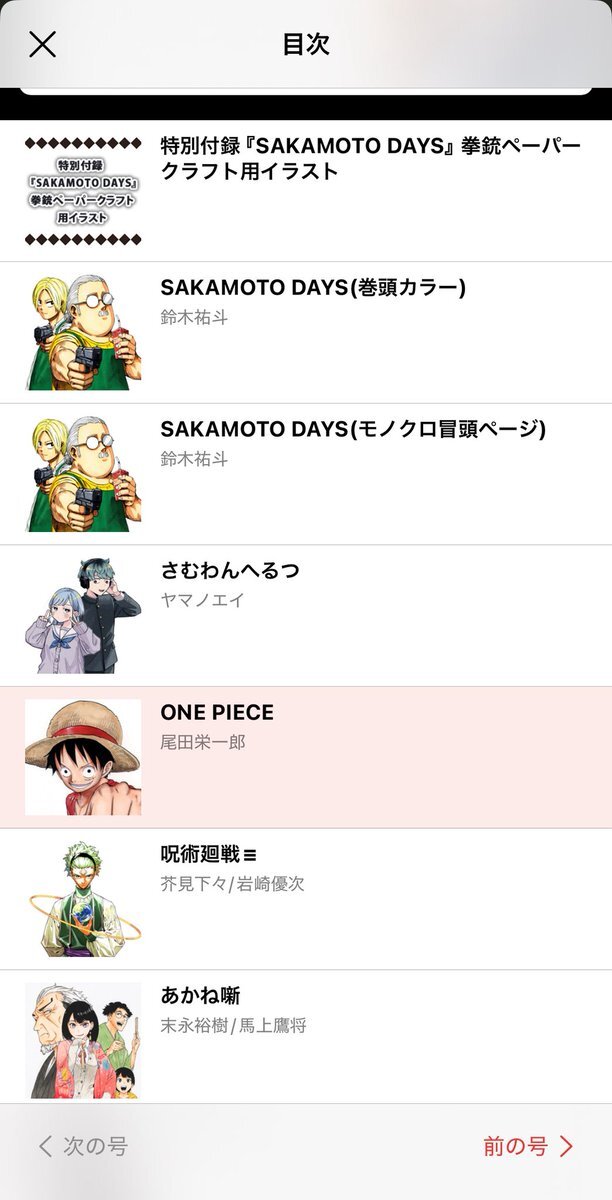Open the さむわんへるつ chapter
Image resolution: width=612 pixels, height=1200 pixels.
click(306, 616)
